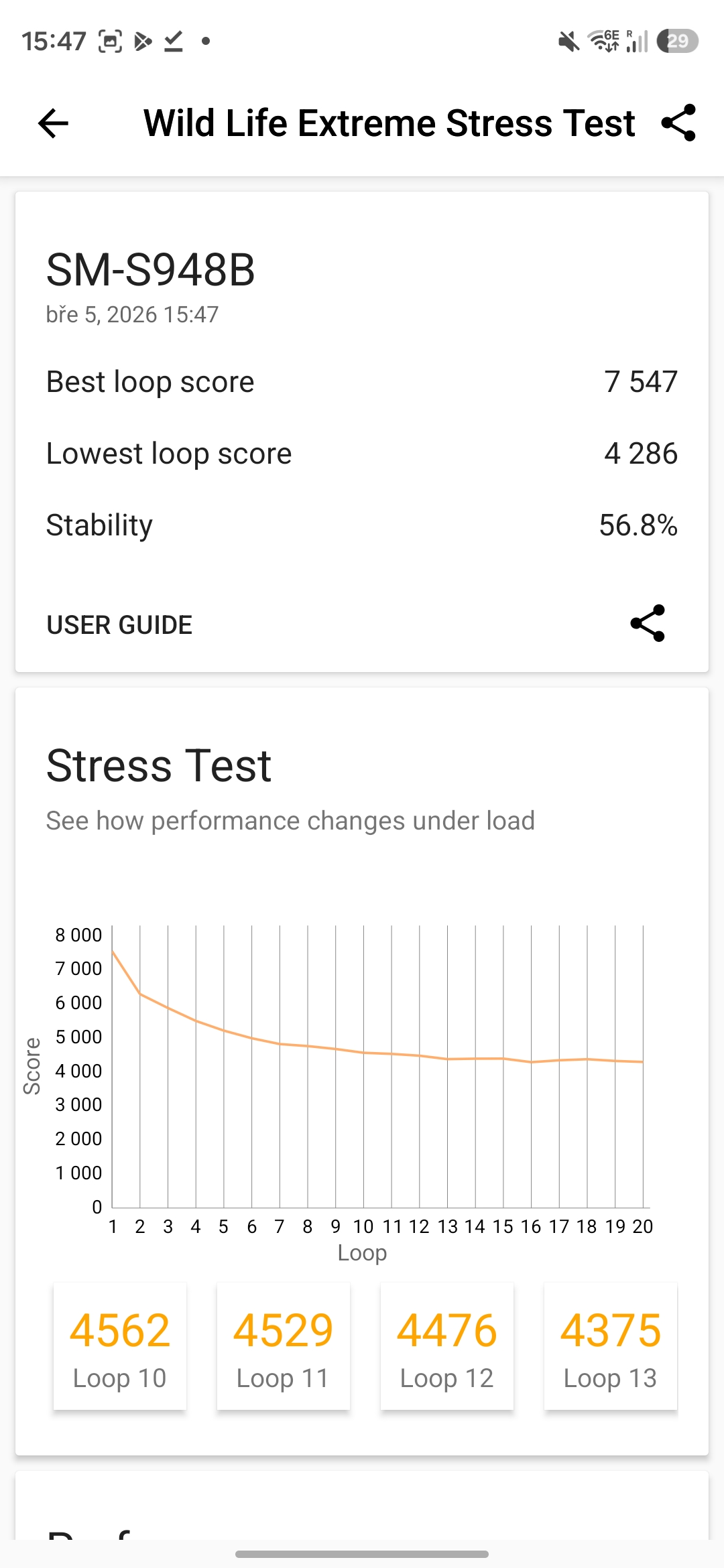Share the SM-S948B result card
The image size is (724, 1568).
click(x=648, y=624)
